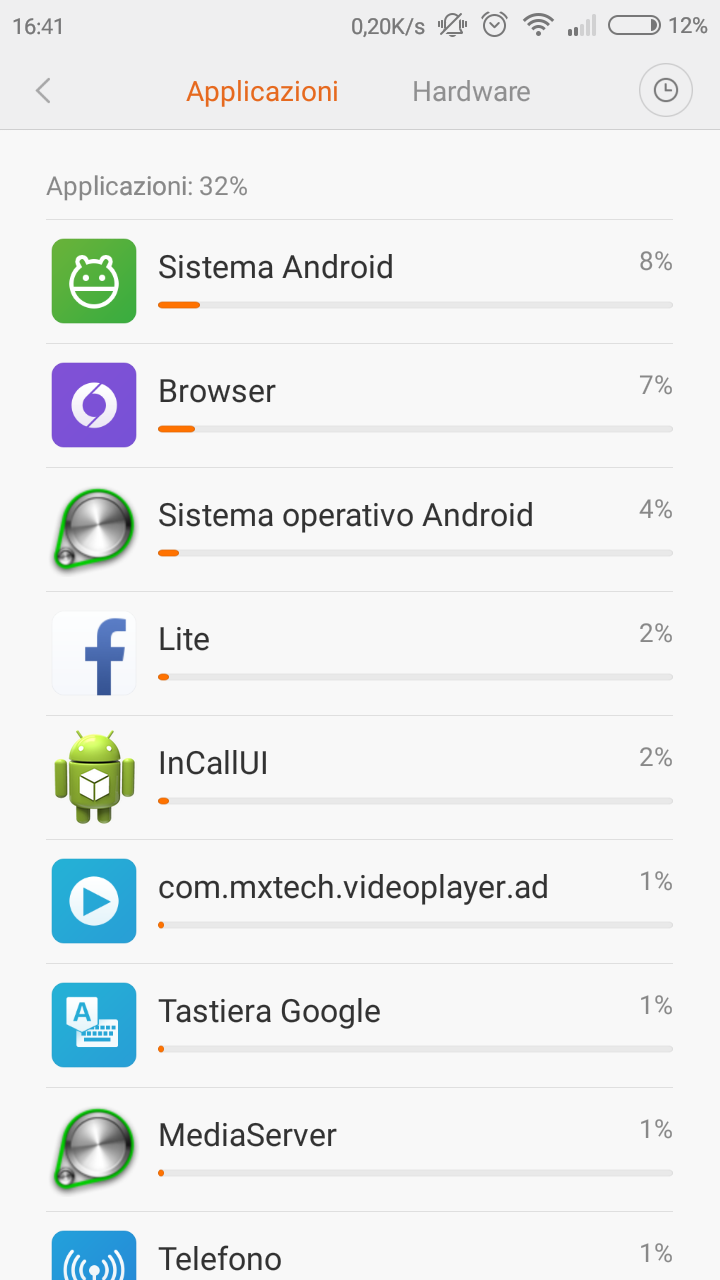Open Browser battery usage details

pos(360,405)
